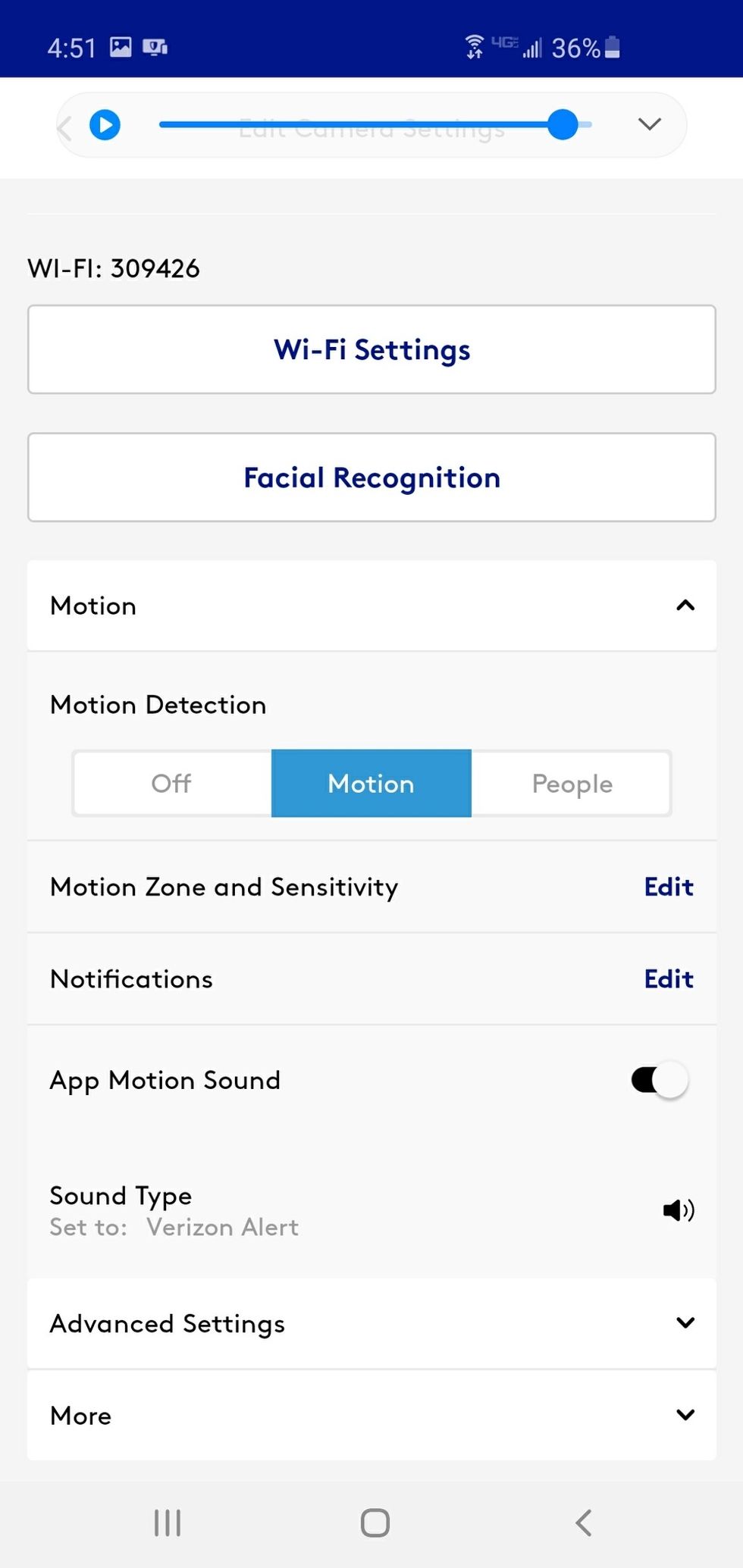Image resolution: width=743 pixels, height=1568 pixels.
Task: Tap the play button in the video bar
Action: 105,125
